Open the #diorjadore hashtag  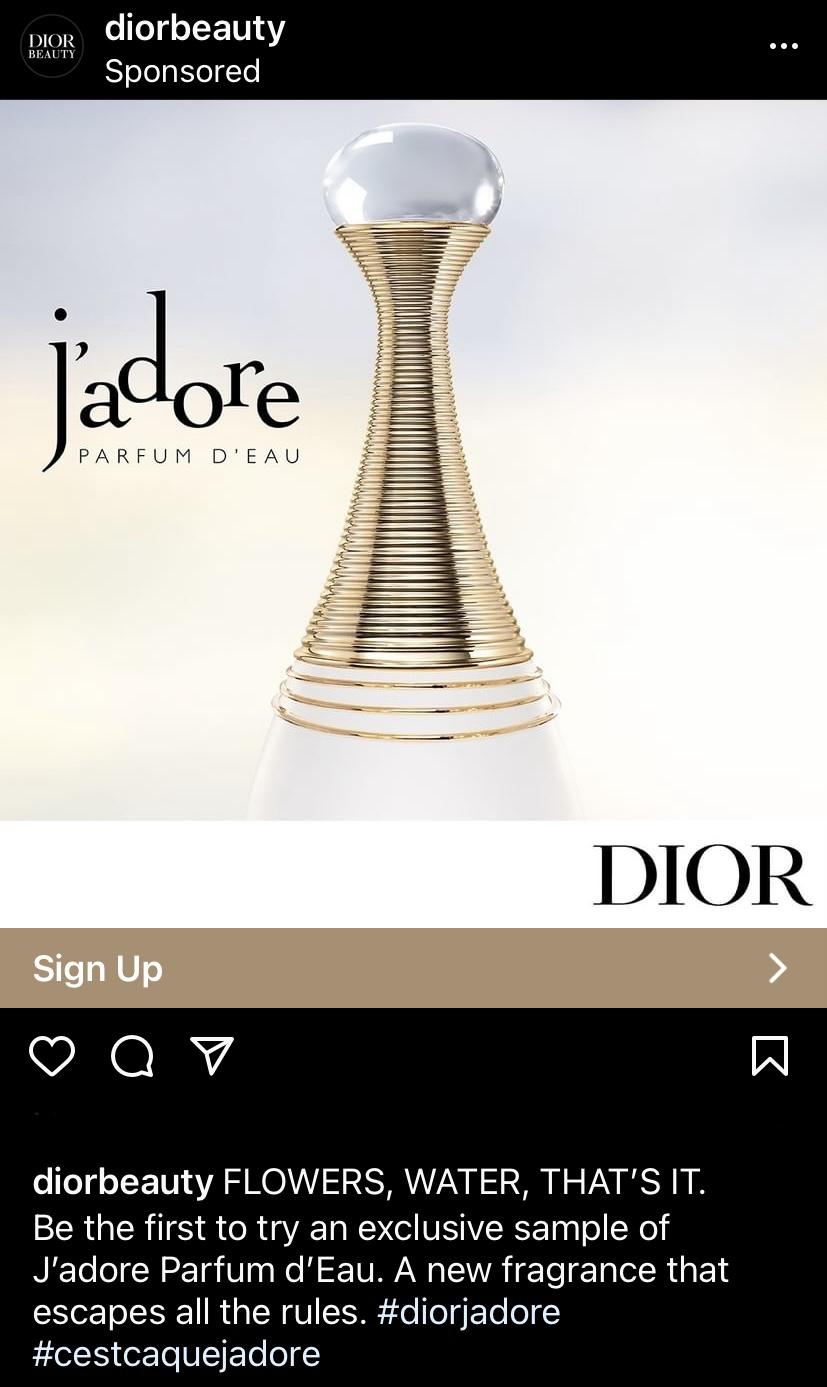pos(468,1311)
